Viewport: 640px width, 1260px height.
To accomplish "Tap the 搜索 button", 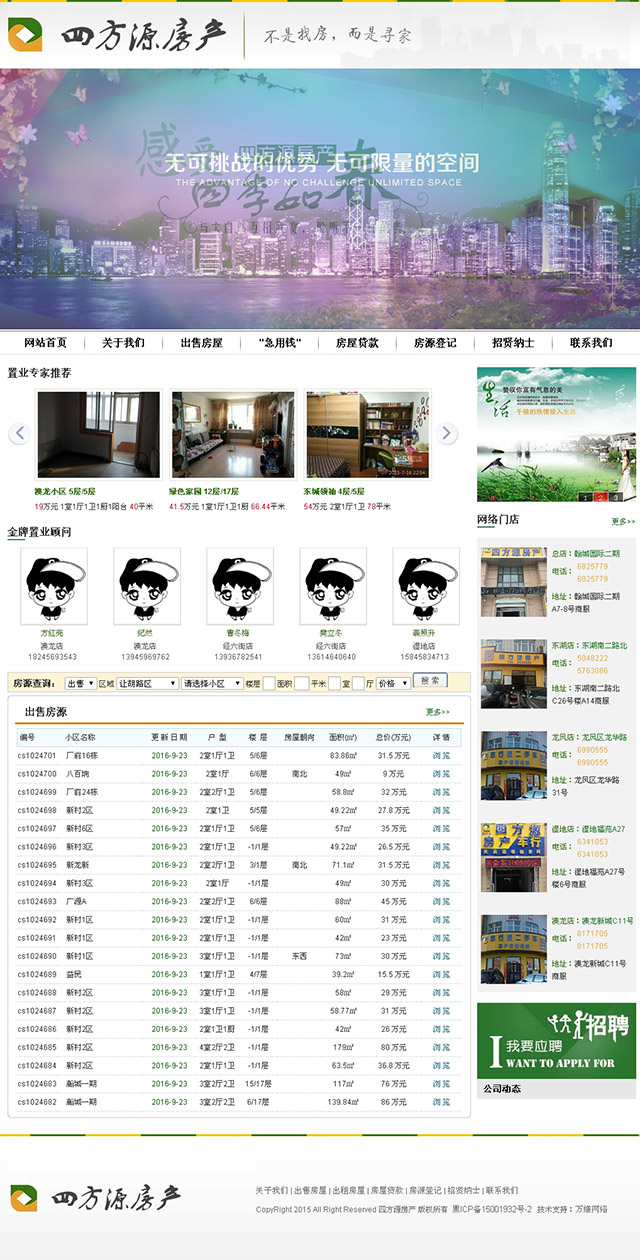I will [430, 681].
